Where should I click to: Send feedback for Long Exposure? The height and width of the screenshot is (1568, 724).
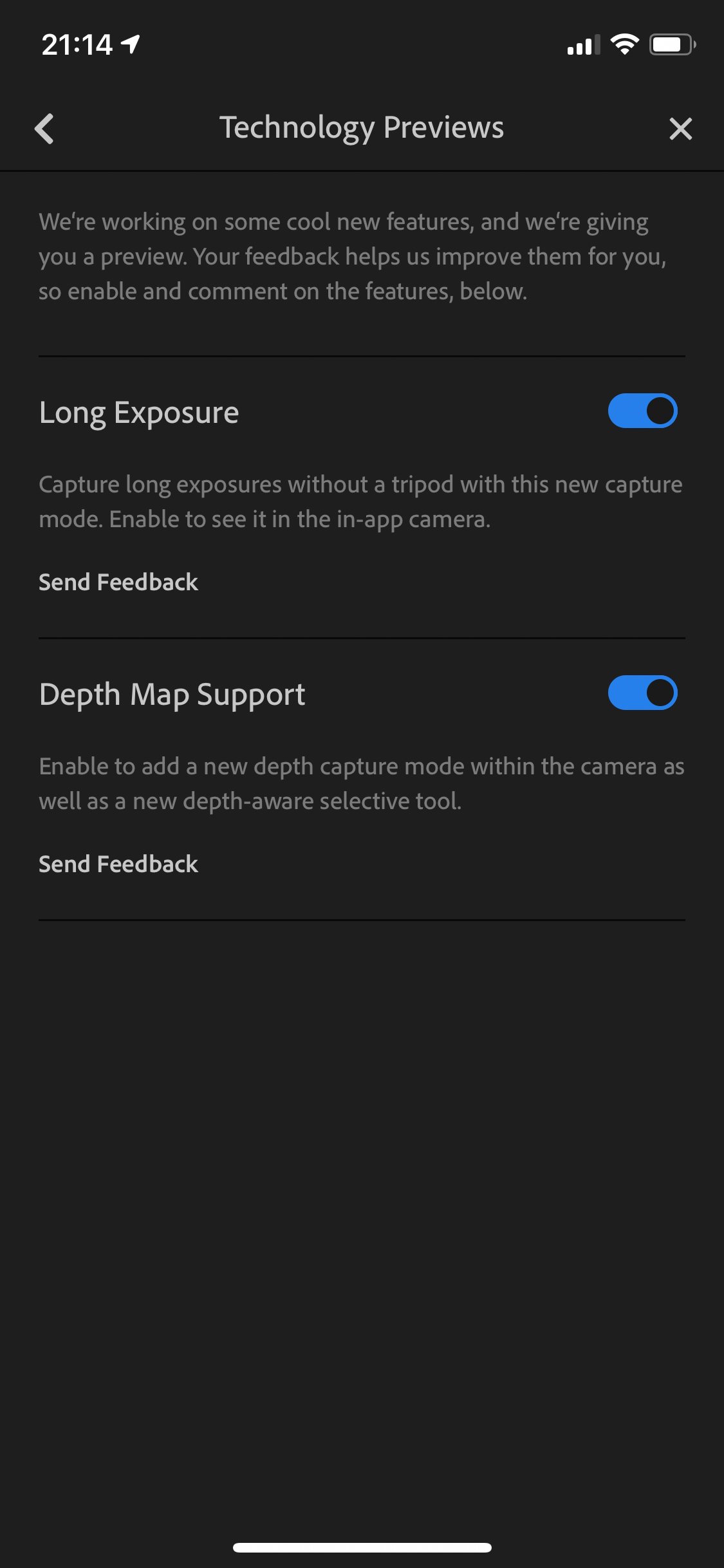coord(118,582)
